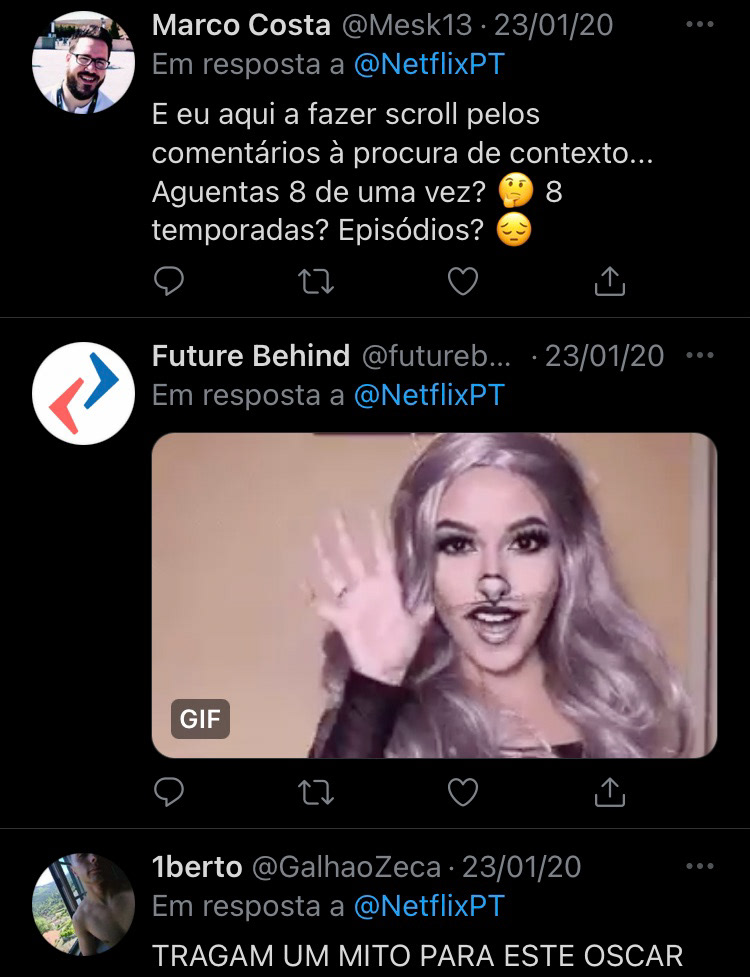Viewport: 750px width, 977px height.
Task: Play the GIF in Future Behind's tweet
Action: pyautogui.click(x=434, y=595)
